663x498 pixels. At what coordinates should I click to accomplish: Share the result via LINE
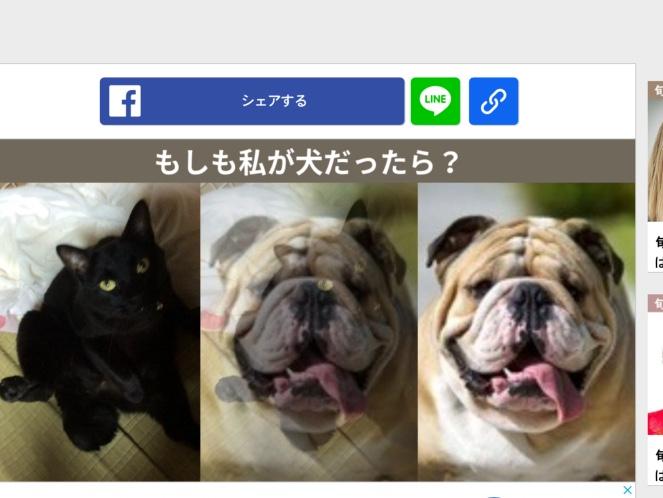pos(435,101)
